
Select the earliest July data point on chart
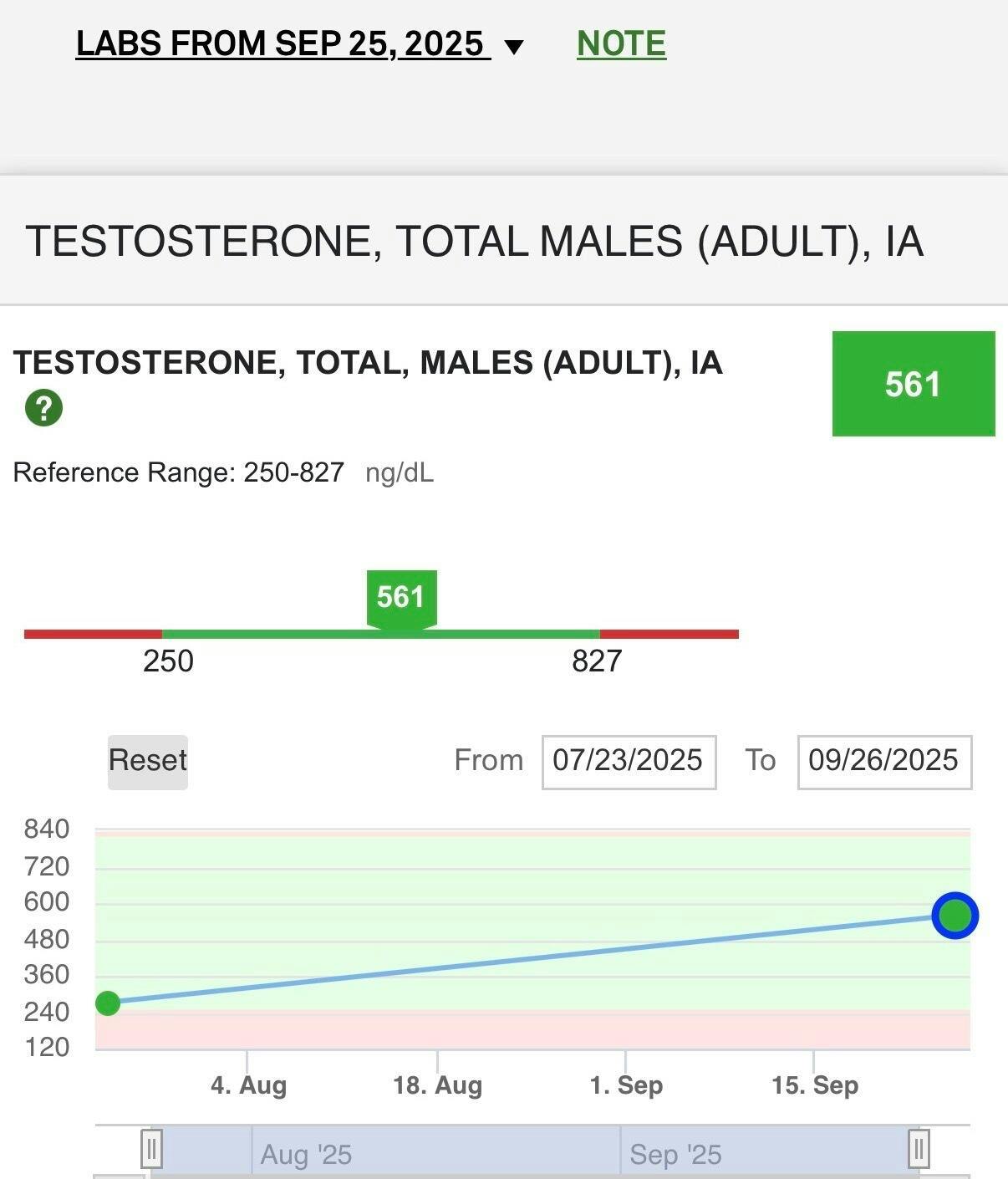pyautogui.click(x=108, y=1003)
